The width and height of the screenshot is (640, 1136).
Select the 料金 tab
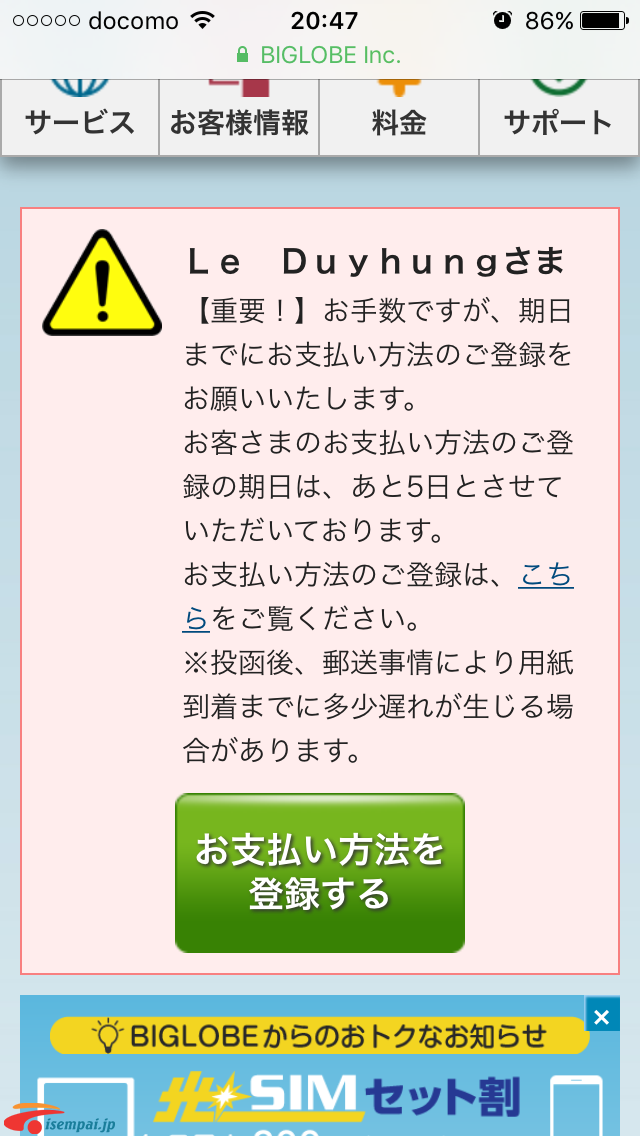click(399, 118)
